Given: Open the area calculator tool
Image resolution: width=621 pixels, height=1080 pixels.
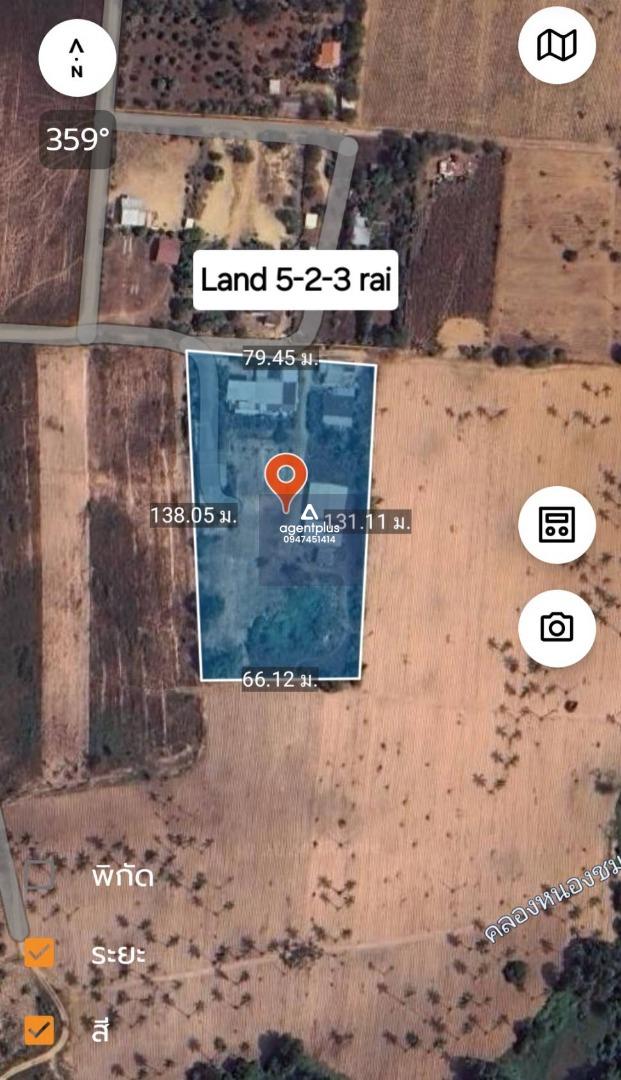Looking at the screenshot, I should (556, 525).
